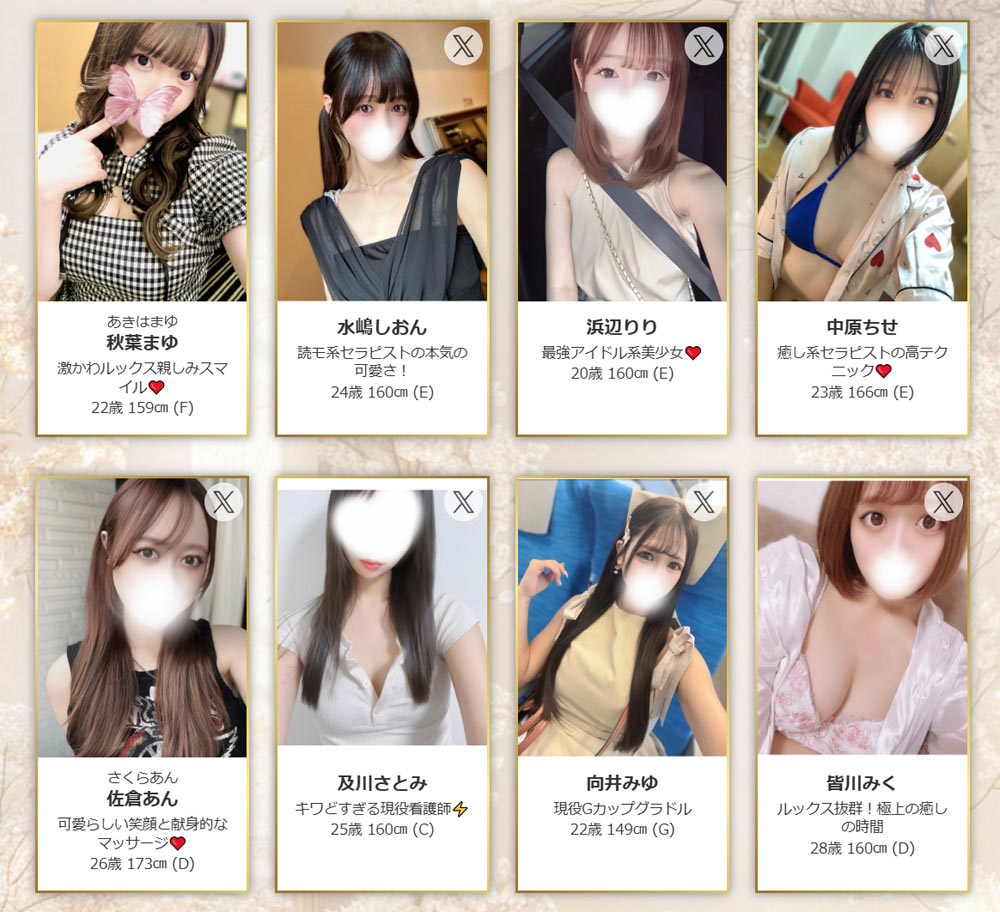Viewport: 1000px width, 912px height.
Task: Visit the X link on 中原ちせ's card
Action: [x=944, y=46]
